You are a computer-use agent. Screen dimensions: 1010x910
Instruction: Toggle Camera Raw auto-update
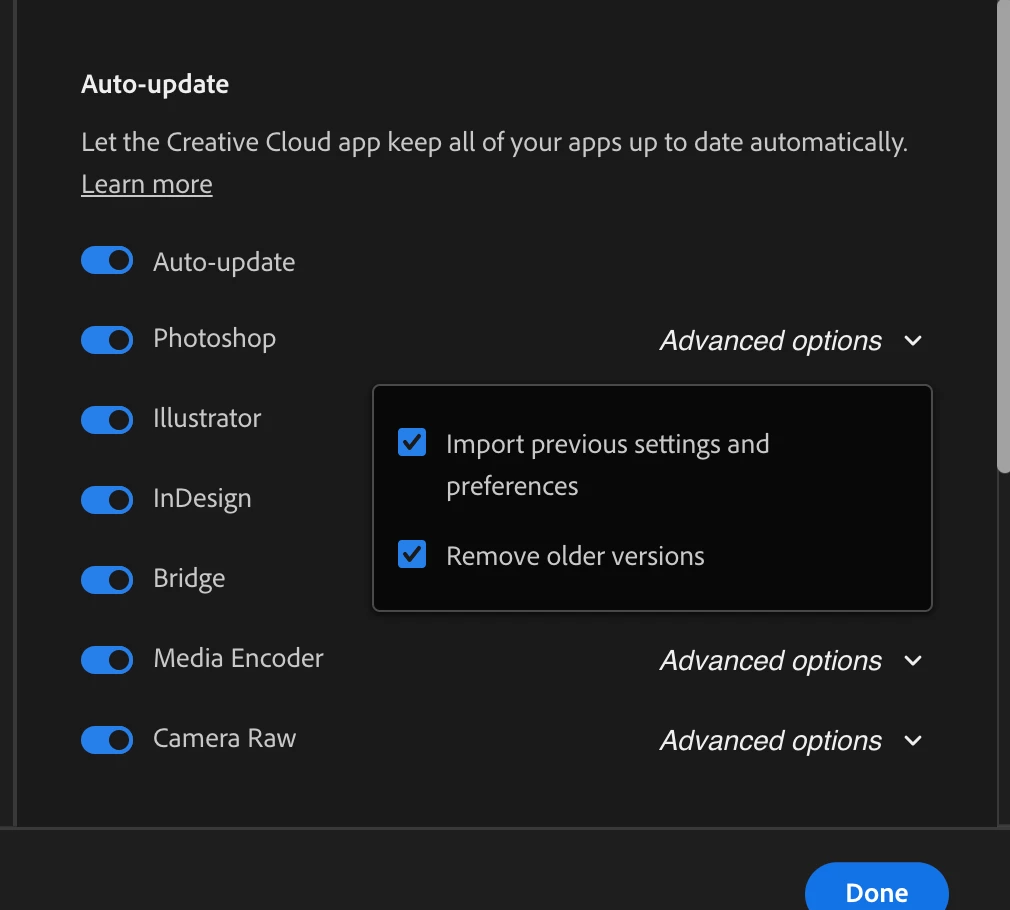(107, 739)
